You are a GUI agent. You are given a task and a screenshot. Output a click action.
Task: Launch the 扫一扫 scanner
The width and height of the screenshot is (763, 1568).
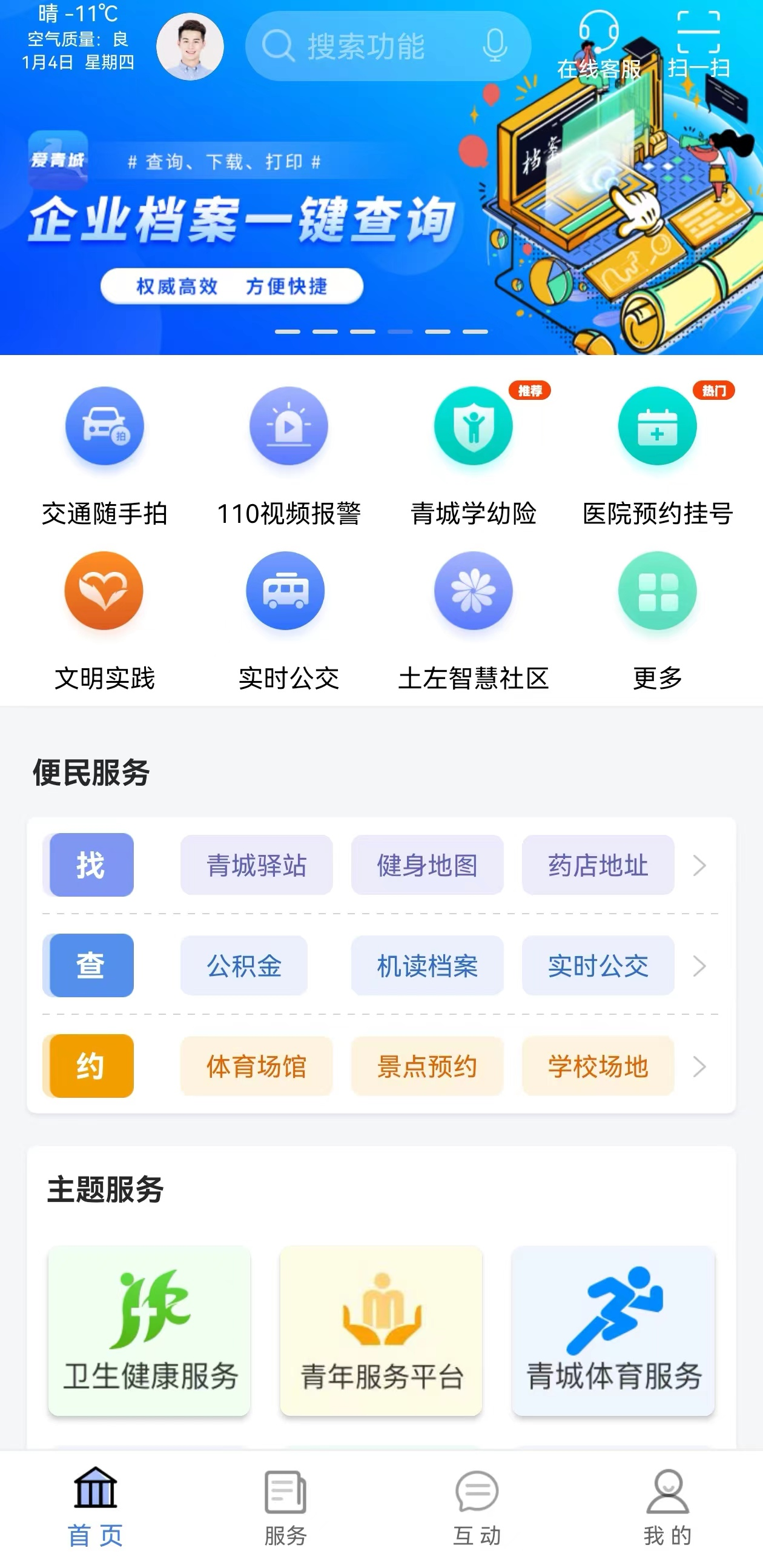coord(698,46)
